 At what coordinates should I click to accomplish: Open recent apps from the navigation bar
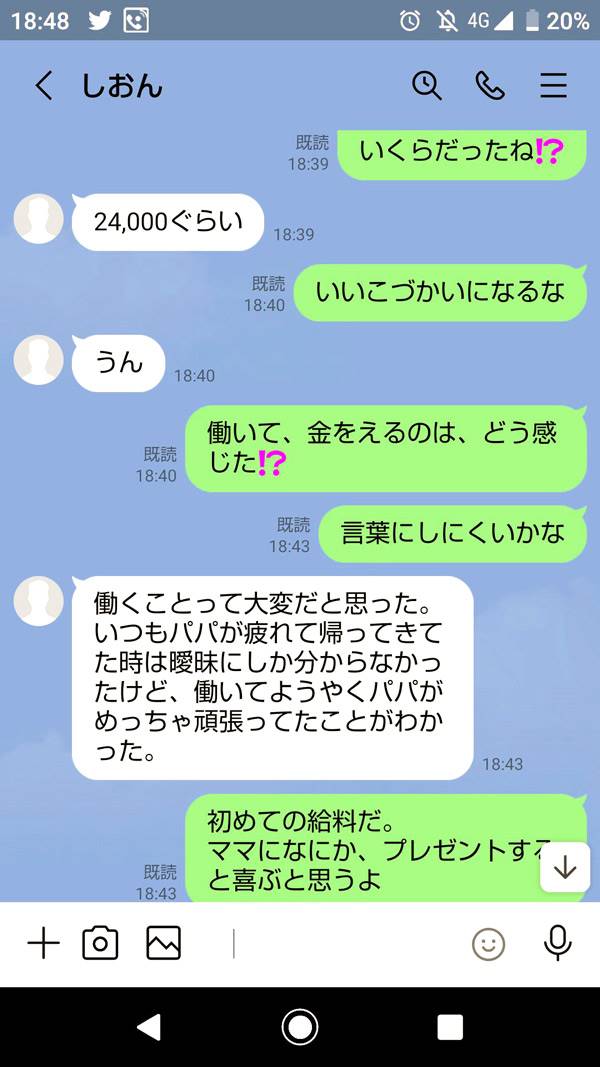coord(450,1027)
